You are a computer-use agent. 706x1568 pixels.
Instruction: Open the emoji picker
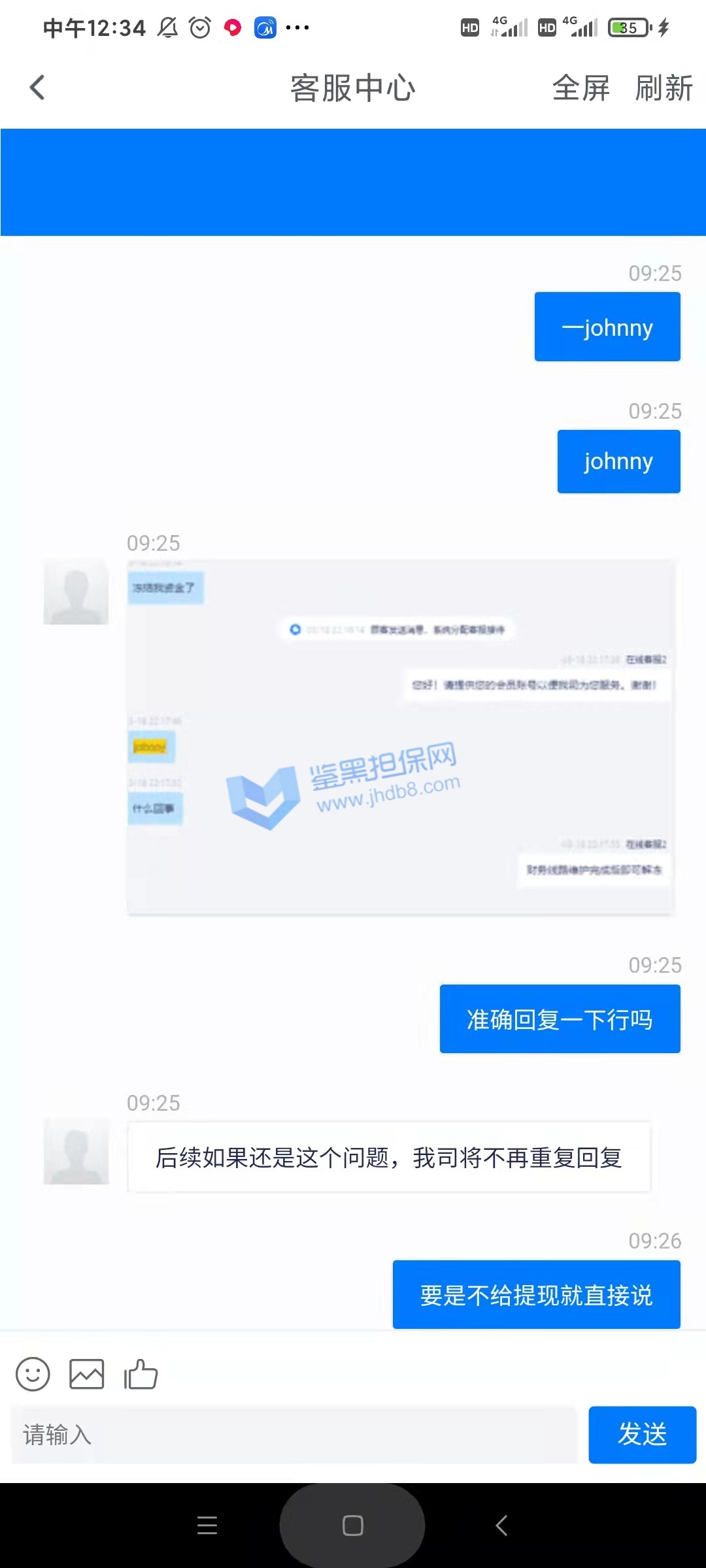click(33, 1374)
